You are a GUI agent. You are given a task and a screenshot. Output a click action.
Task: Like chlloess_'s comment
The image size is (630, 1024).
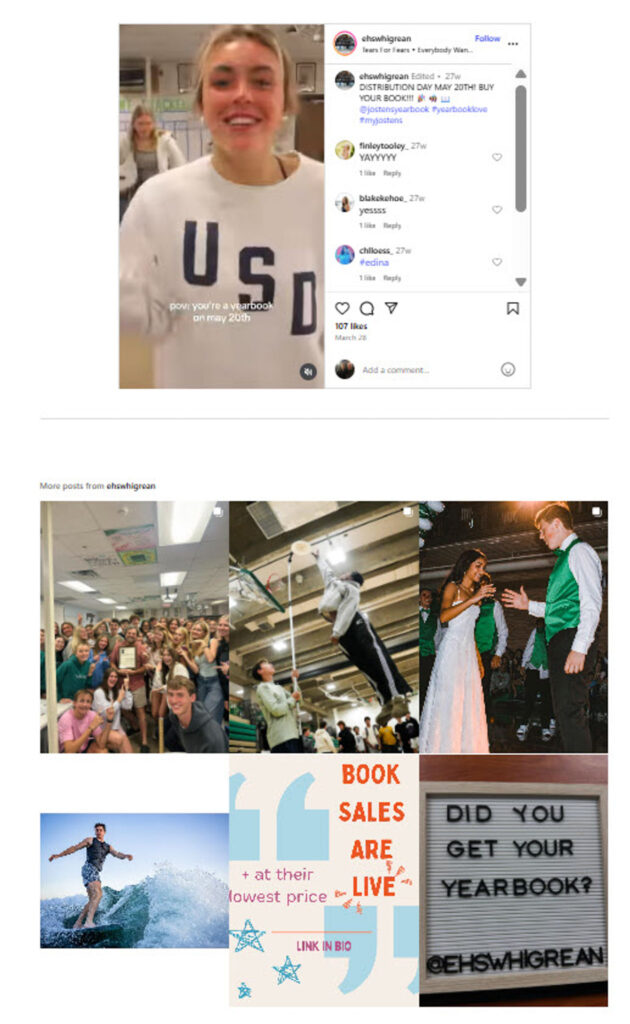point(497,262)
